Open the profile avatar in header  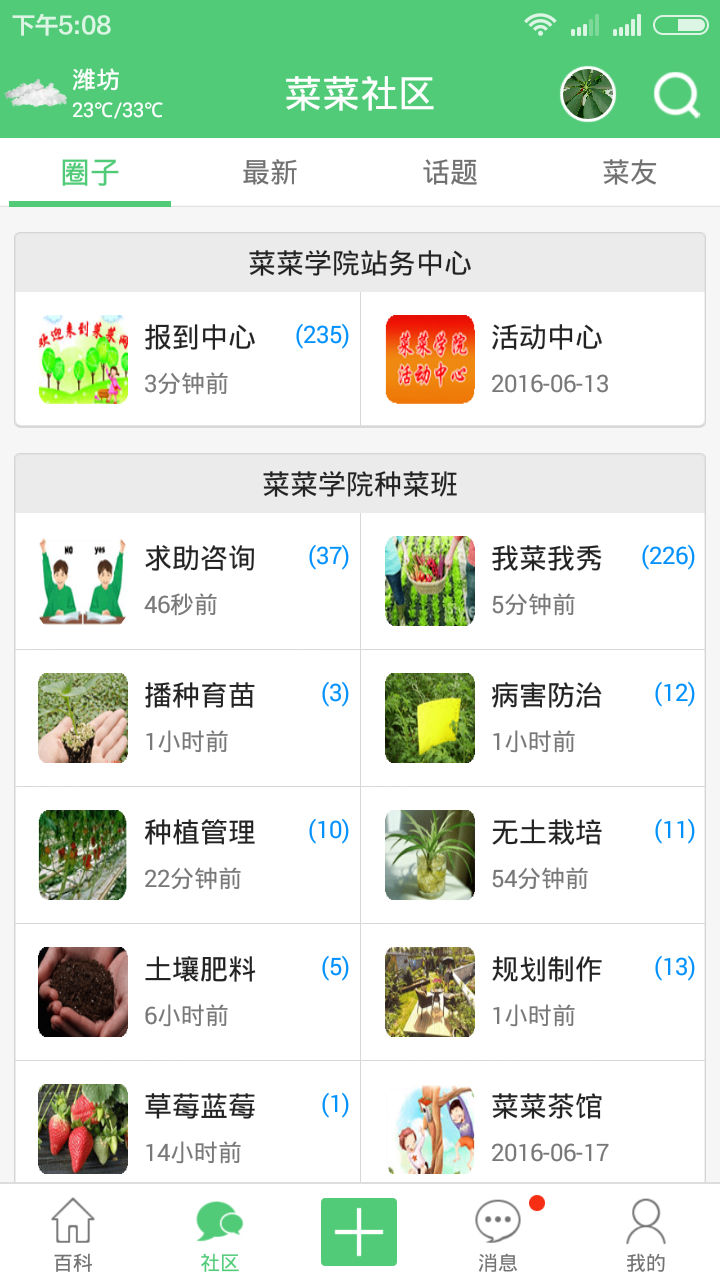588,95
